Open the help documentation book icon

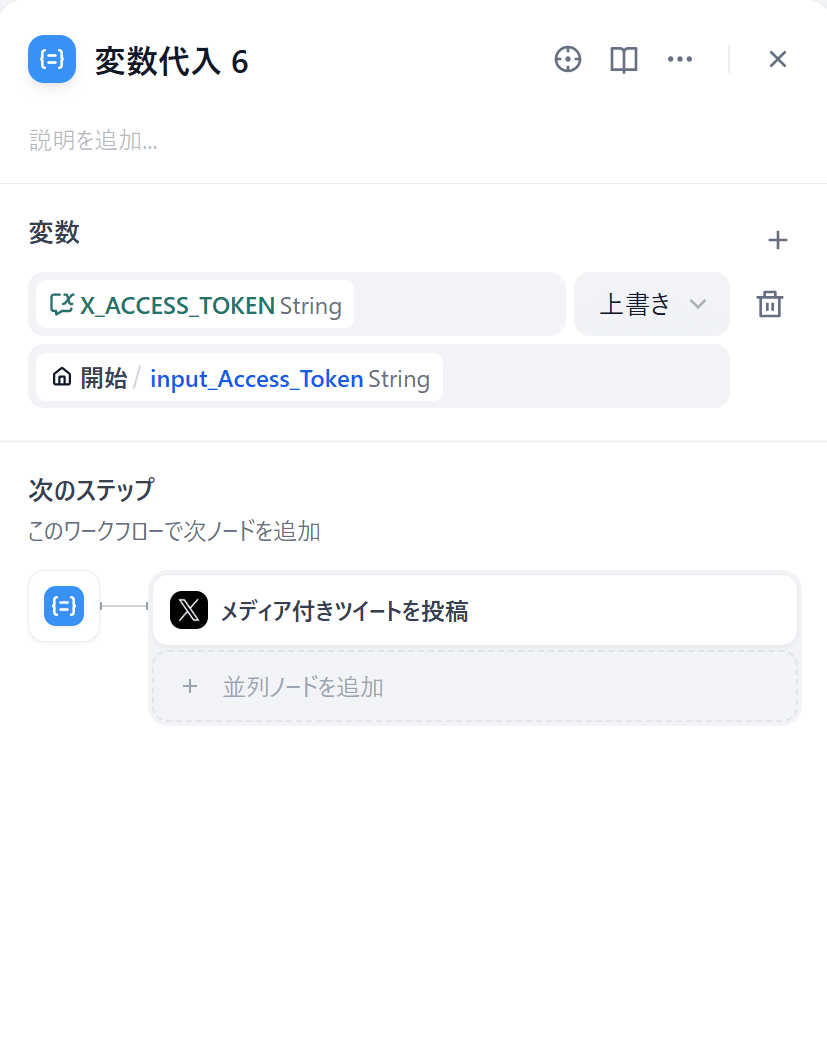pyautogui.click(x=624, y=60)
